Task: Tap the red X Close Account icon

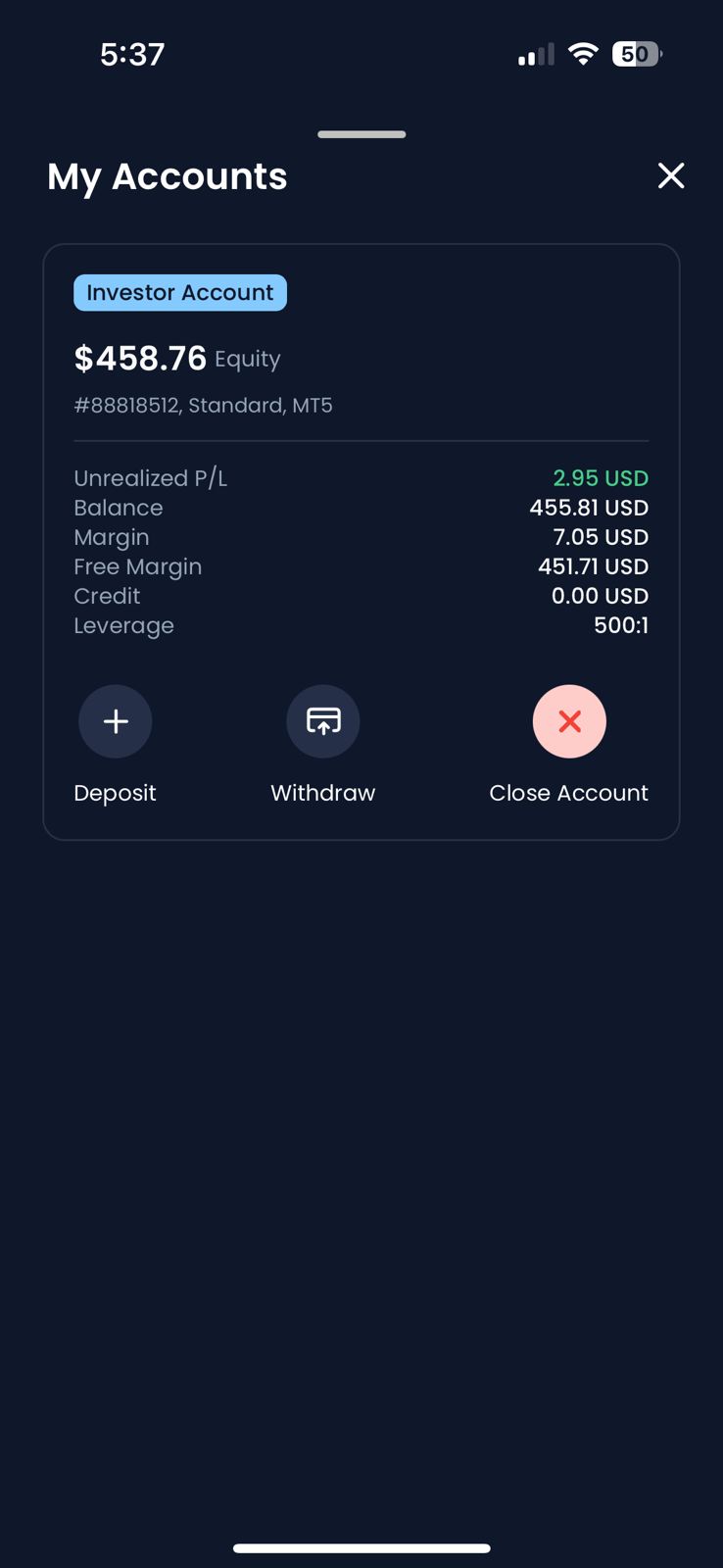Action: [x=569, y=721]
